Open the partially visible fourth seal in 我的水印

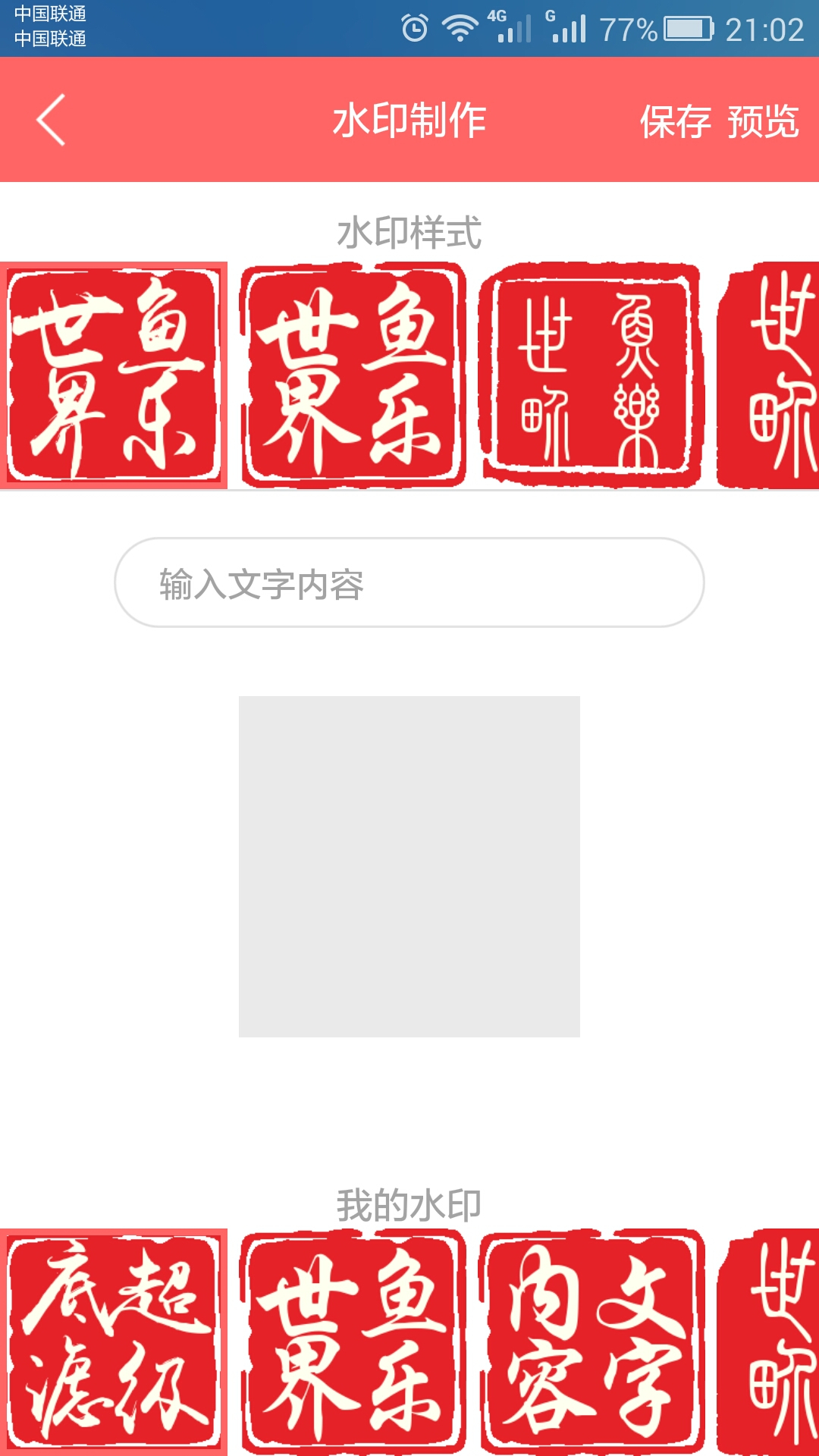770,1341
